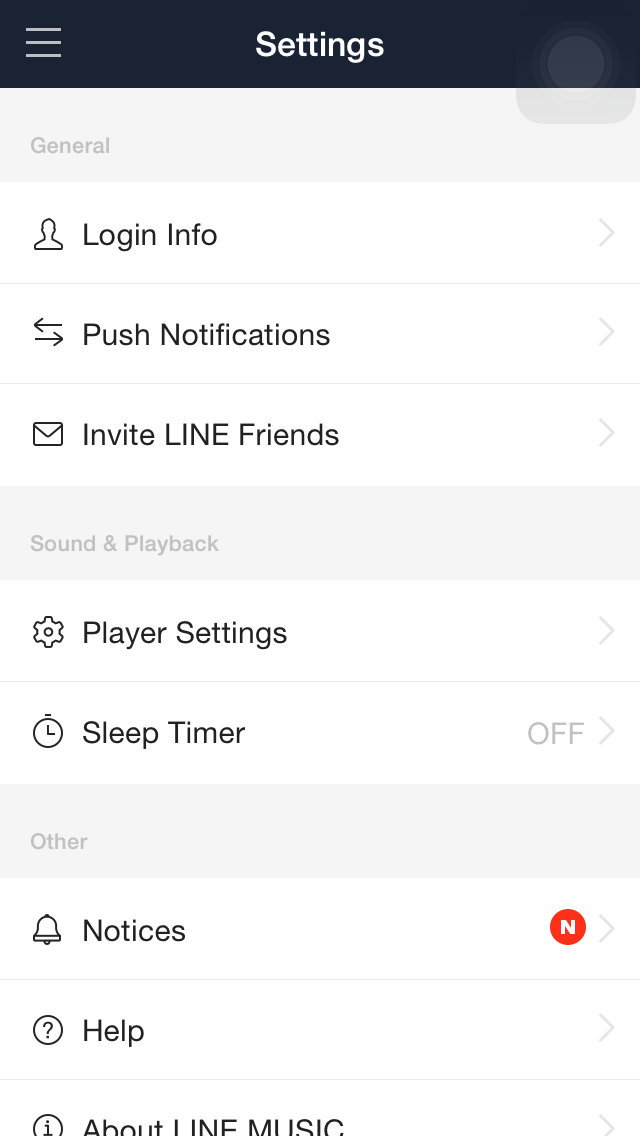This screenshot has width=640, height=1136.
Task: Tap the floating round button at top right
Action: coord(575,64)
